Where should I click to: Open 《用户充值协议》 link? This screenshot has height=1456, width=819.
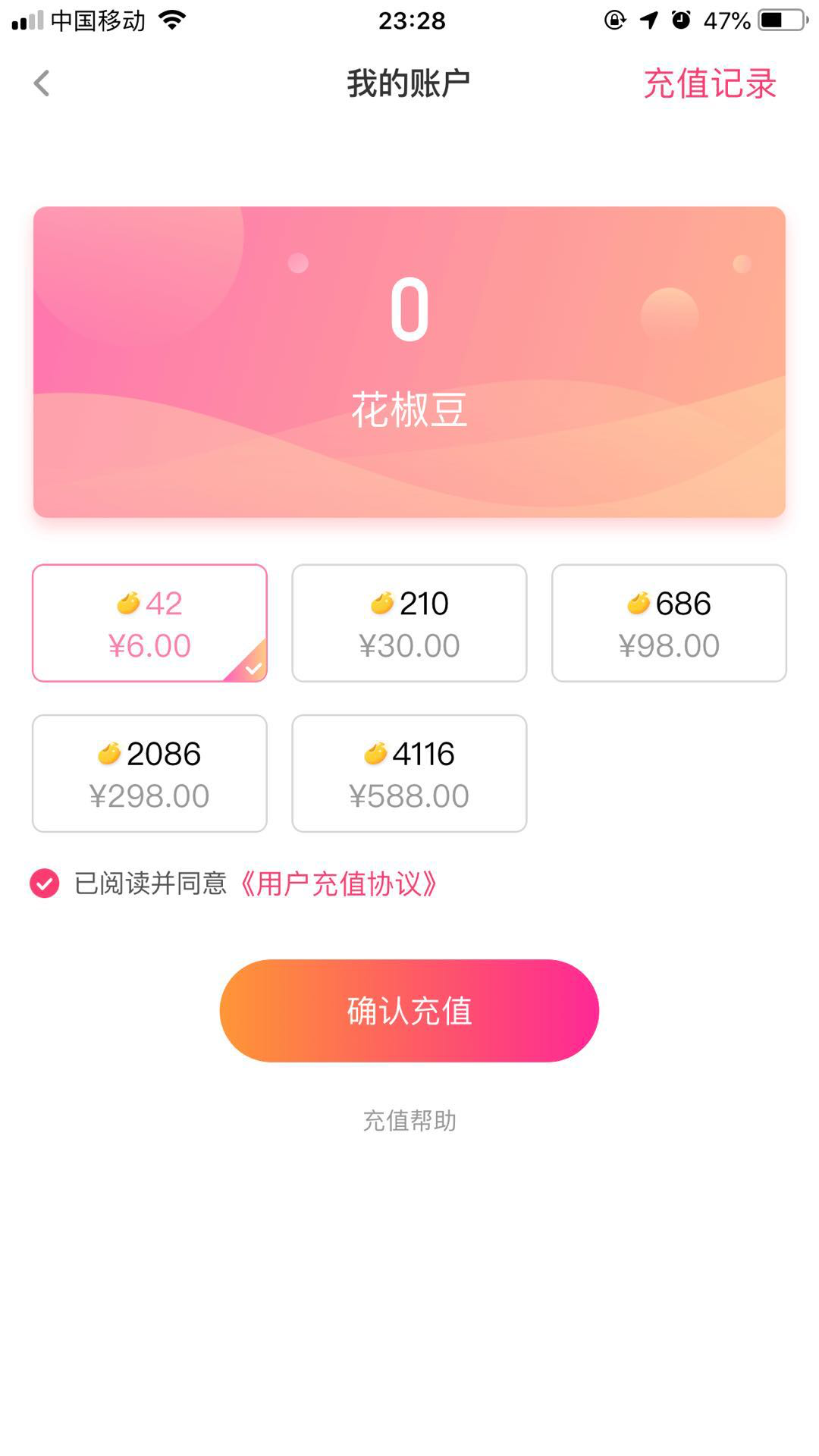pos(338,883)
